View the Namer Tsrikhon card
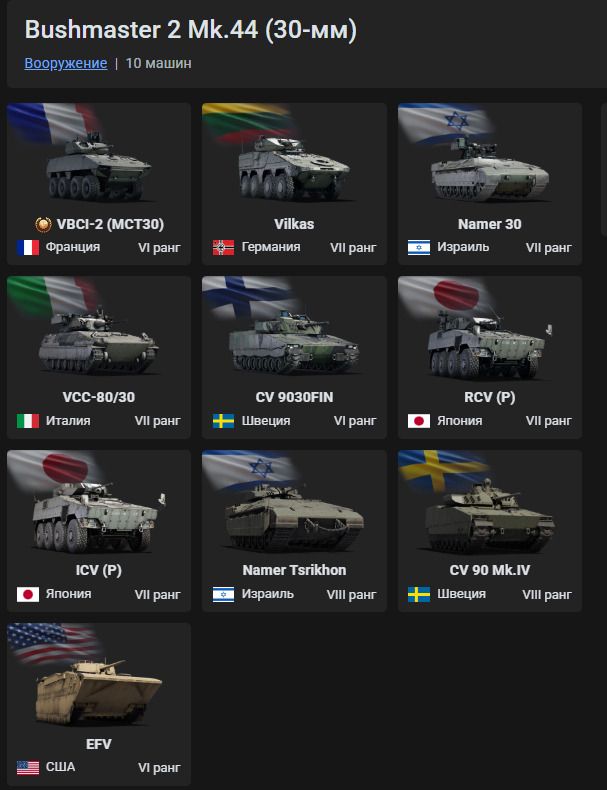 [294, 530]
